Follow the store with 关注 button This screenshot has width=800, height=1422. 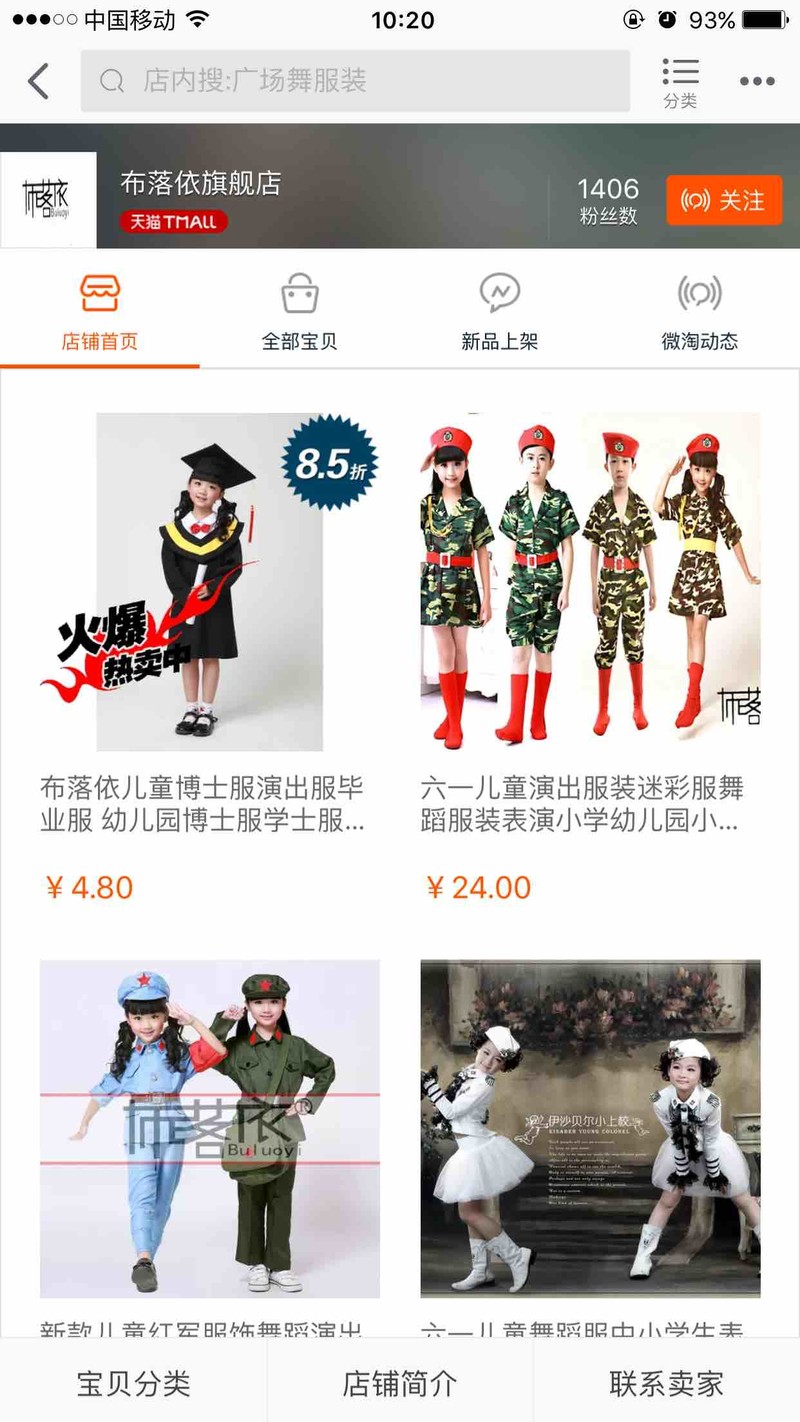(724, 200)
